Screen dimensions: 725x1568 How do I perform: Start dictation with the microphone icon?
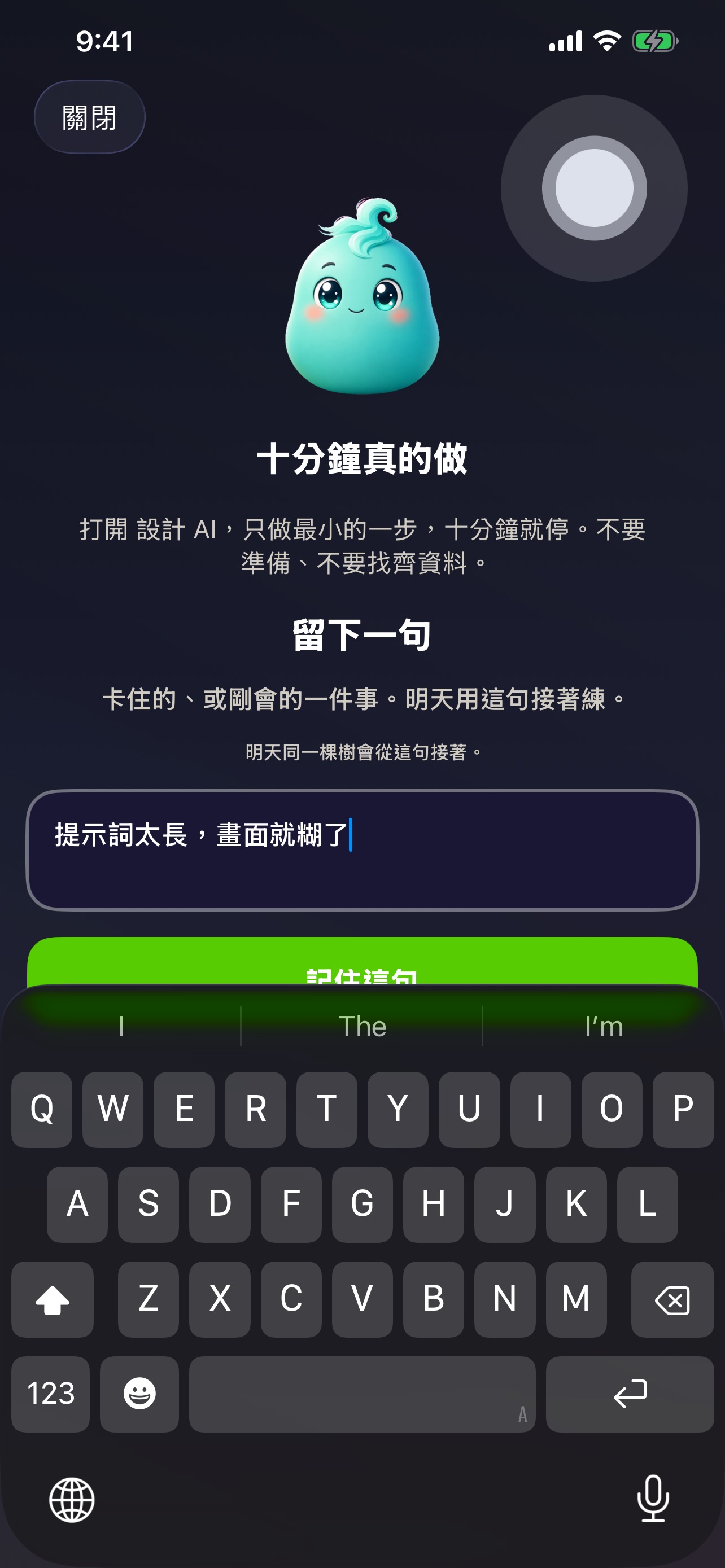(653, 1499)
